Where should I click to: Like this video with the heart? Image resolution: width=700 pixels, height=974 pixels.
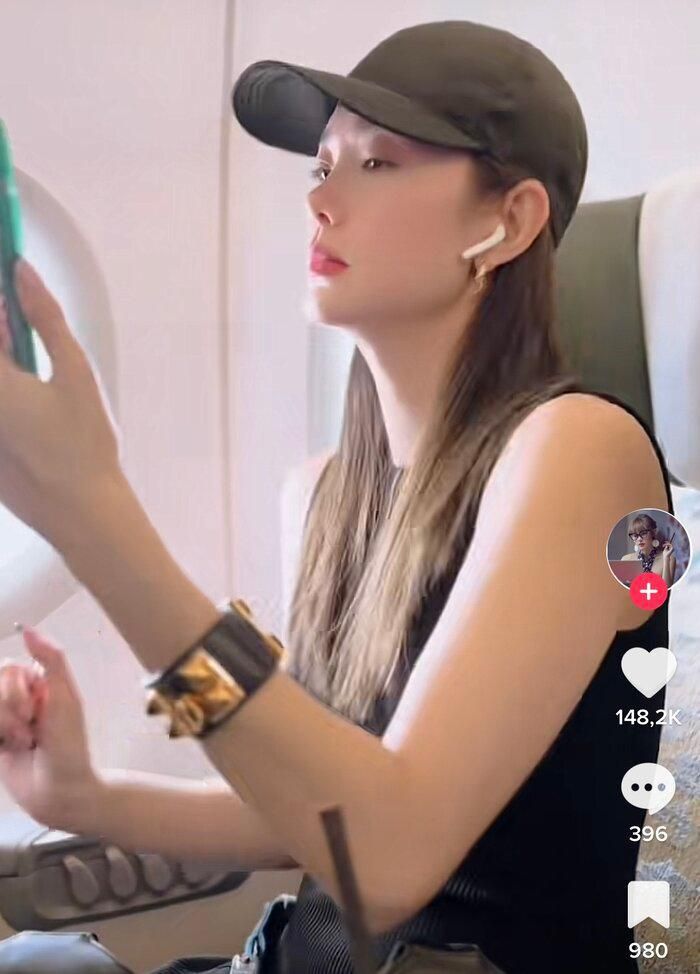coord(648,672)
